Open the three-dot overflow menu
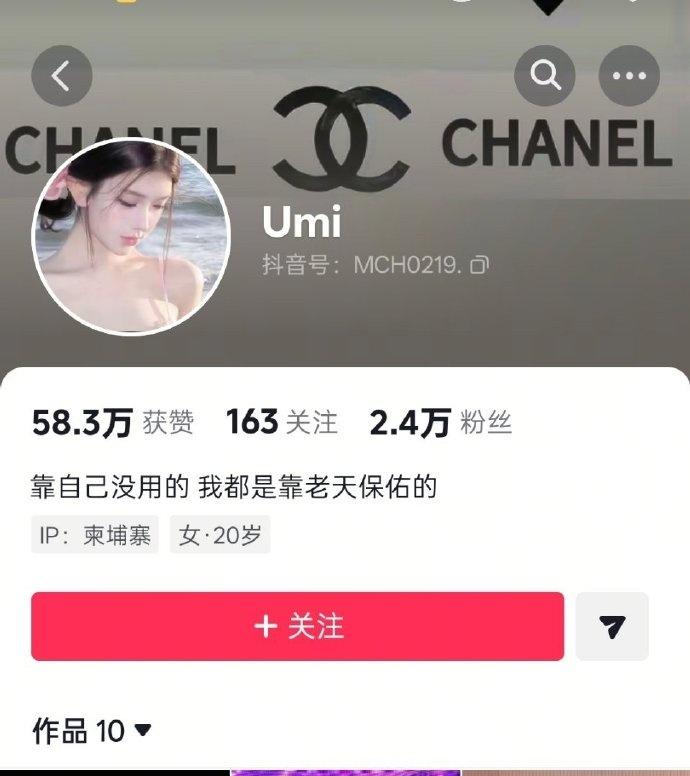Image resolution: width=690 pixels, height=776 pixels. pos(629,76)
